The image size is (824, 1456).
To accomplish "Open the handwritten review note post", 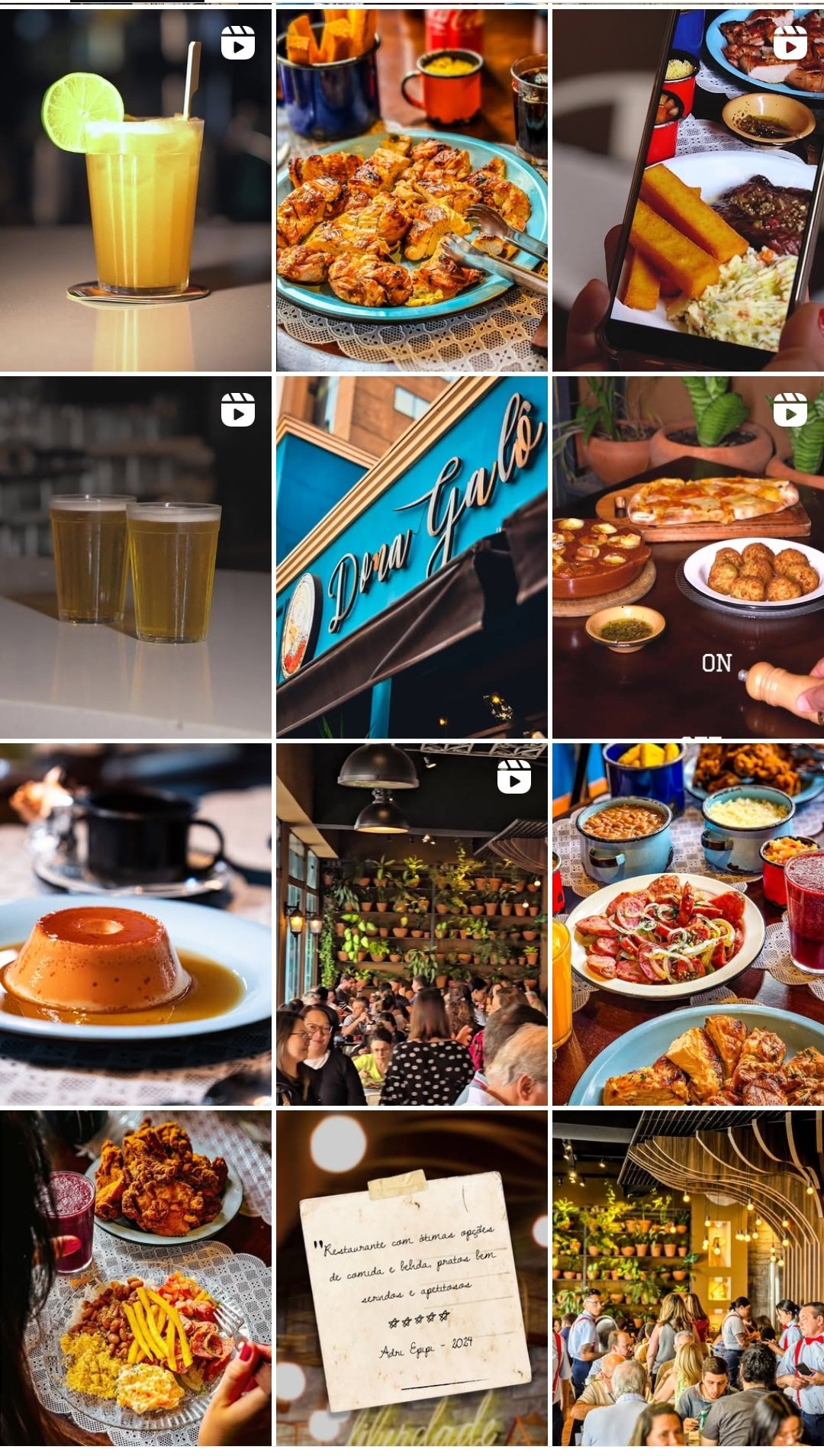I will 411,1278.
